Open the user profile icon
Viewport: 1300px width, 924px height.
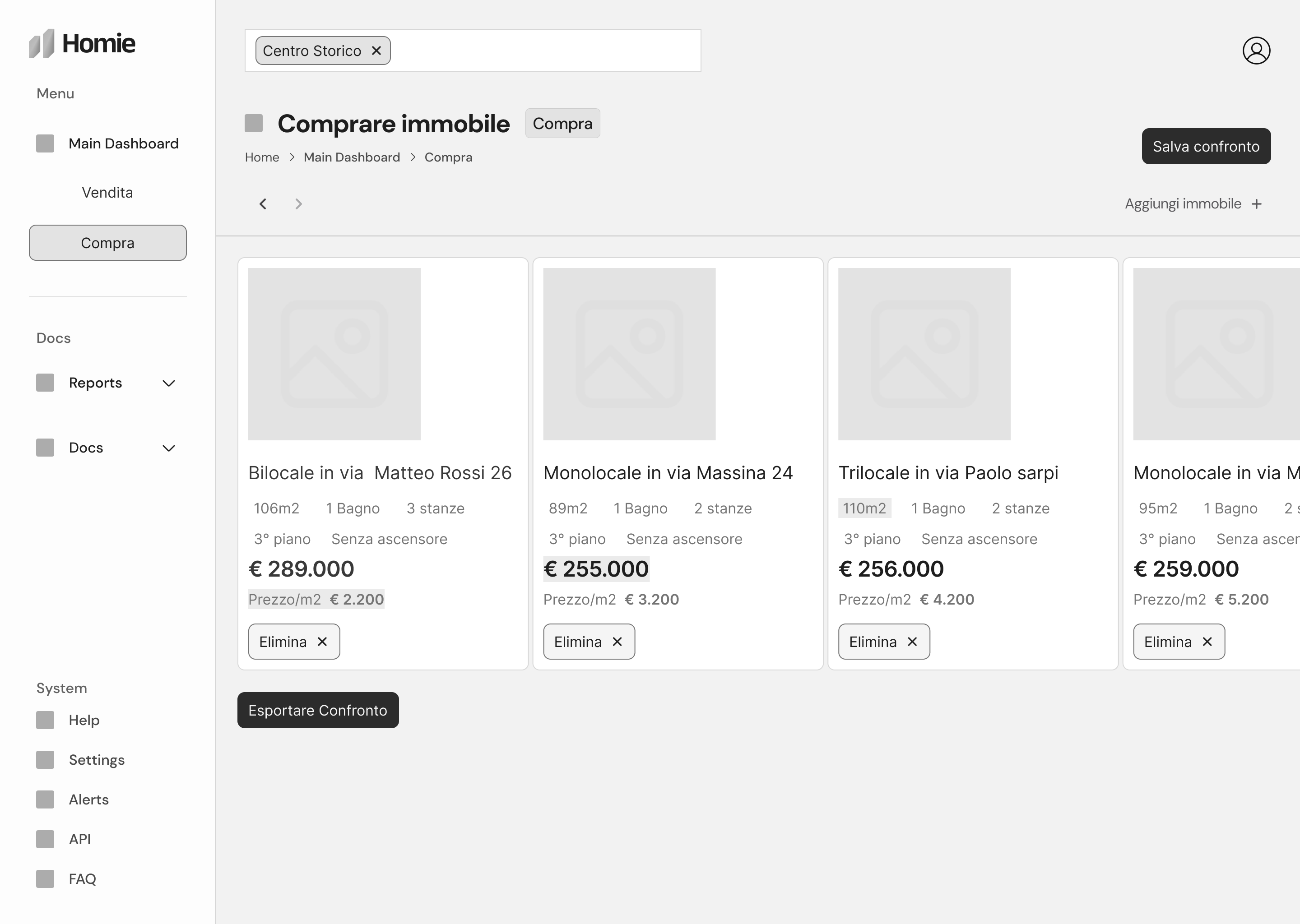[1256, 51]
